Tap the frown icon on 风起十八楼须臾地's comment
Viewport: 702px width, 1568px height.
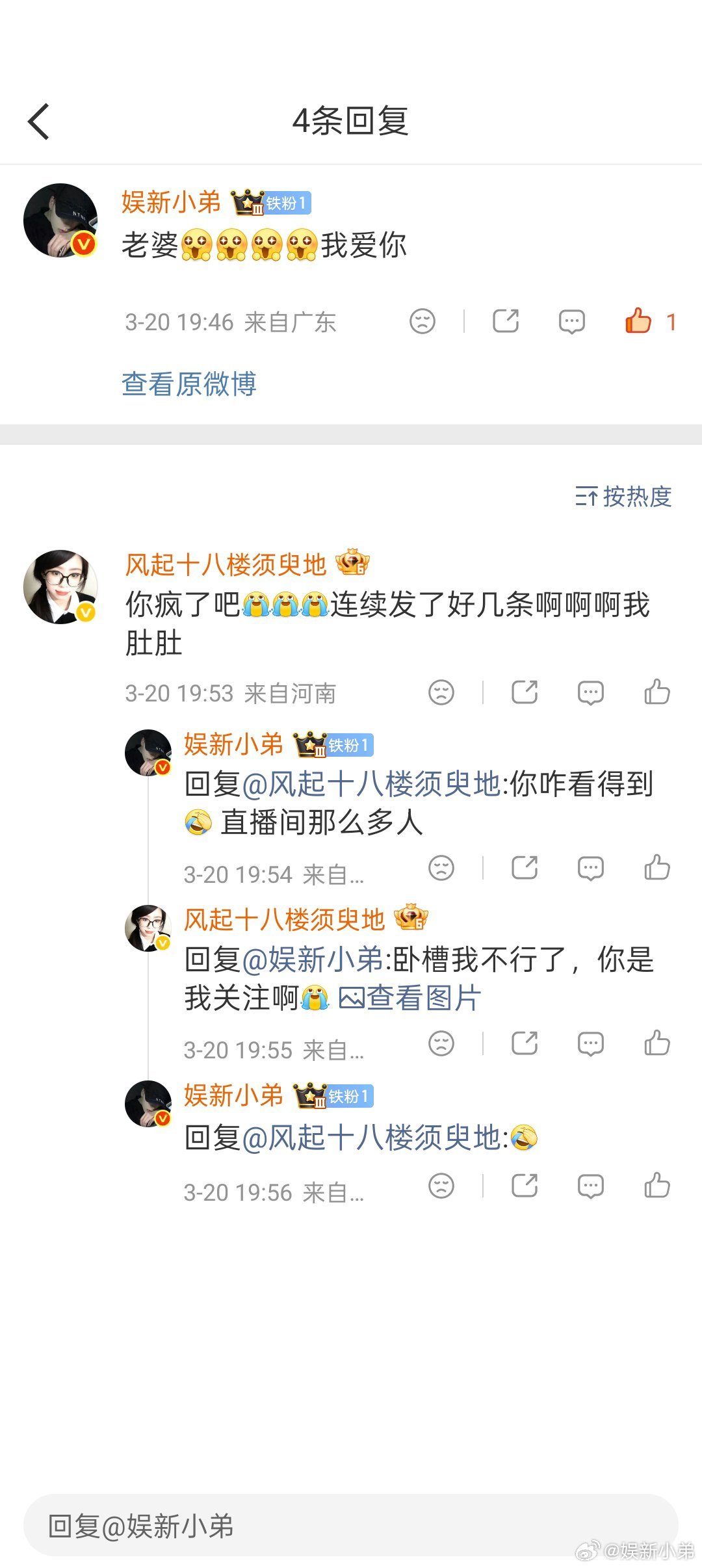[x=441, y=693]
